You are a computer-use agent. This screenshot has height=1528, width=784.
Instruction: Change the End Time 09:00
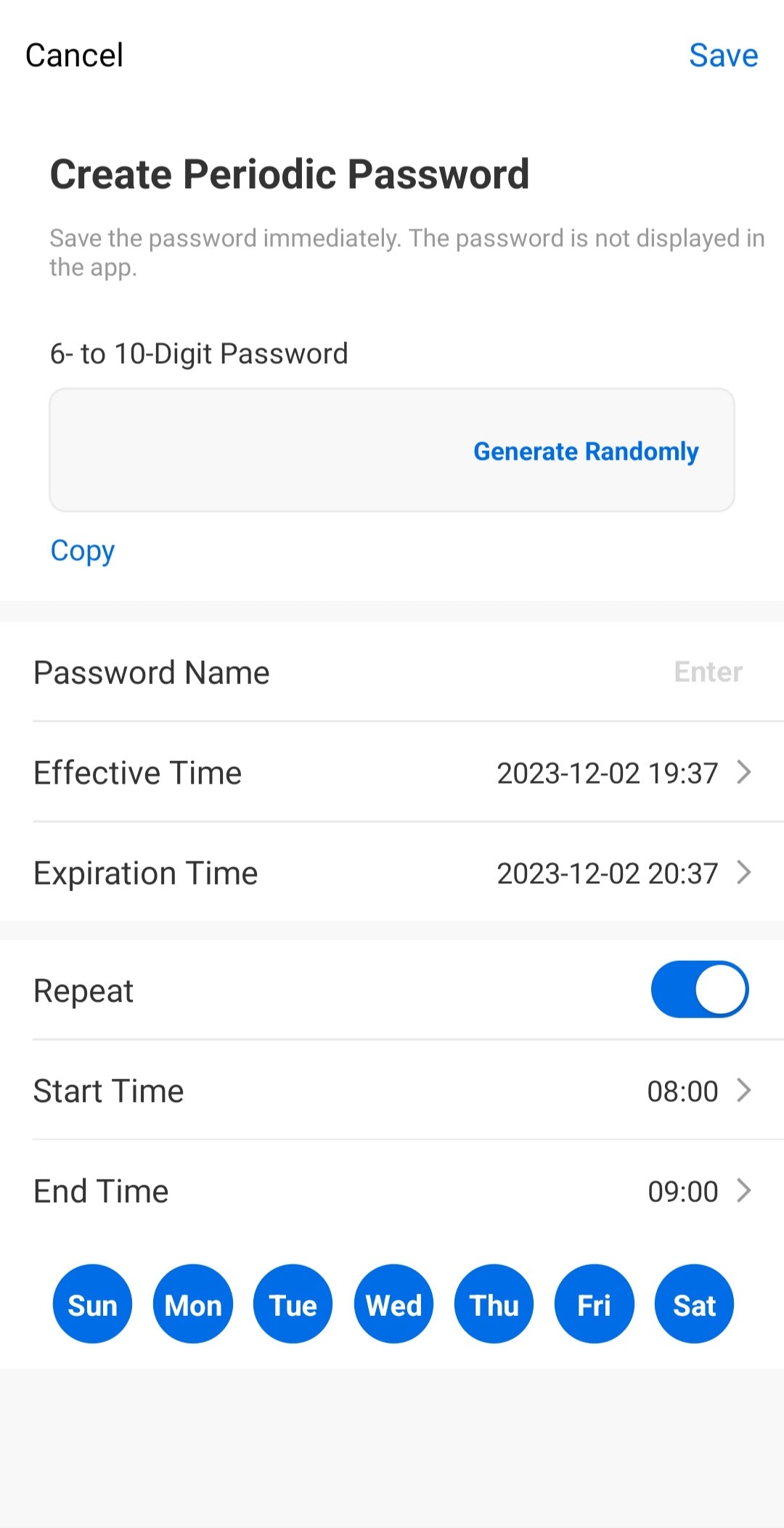[x=697, y=1191]
